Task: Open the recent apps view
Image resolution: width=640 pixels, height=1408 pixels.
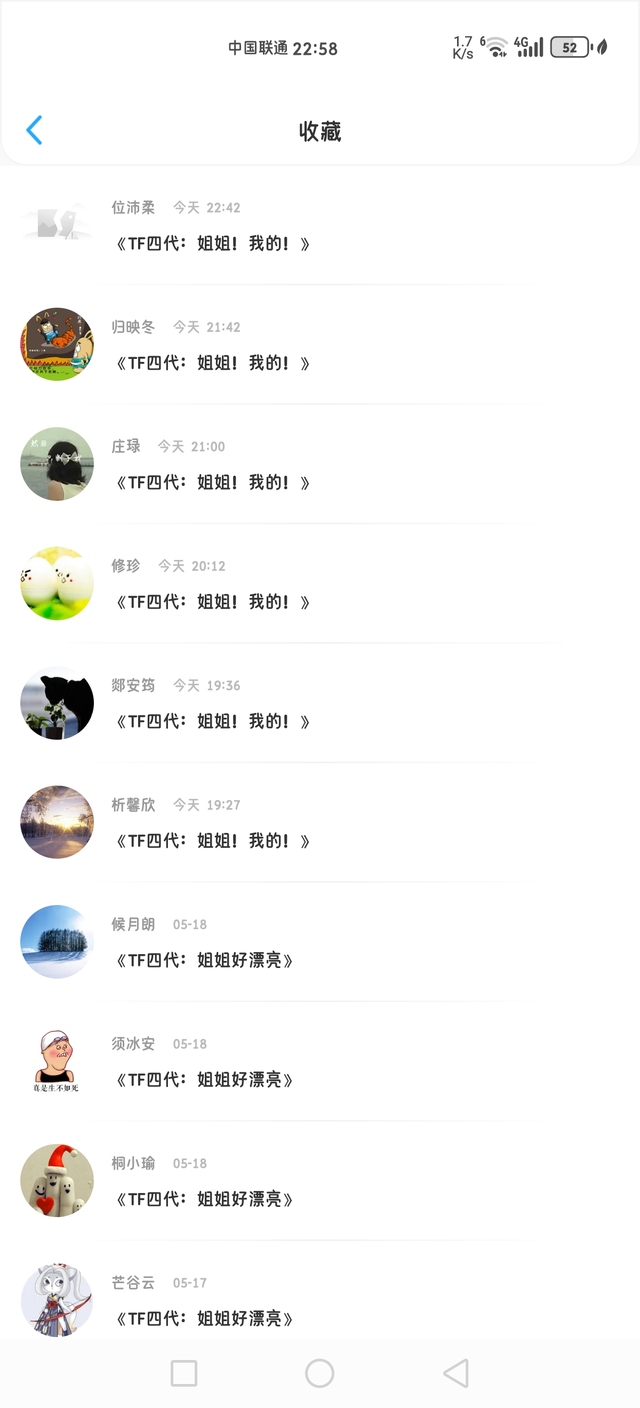Action: click(184, 1373)
